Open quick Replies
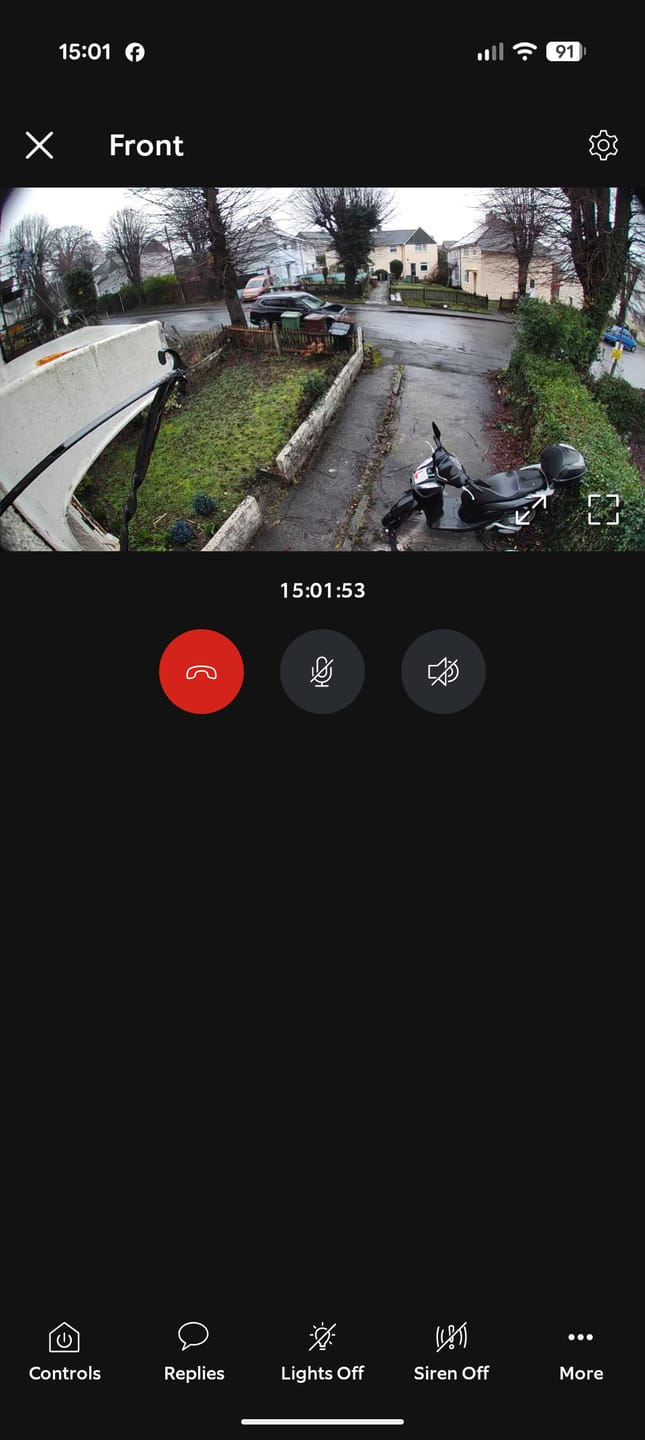The width and height of the screenshot is (645, 1440). [x=194, y=1352]
